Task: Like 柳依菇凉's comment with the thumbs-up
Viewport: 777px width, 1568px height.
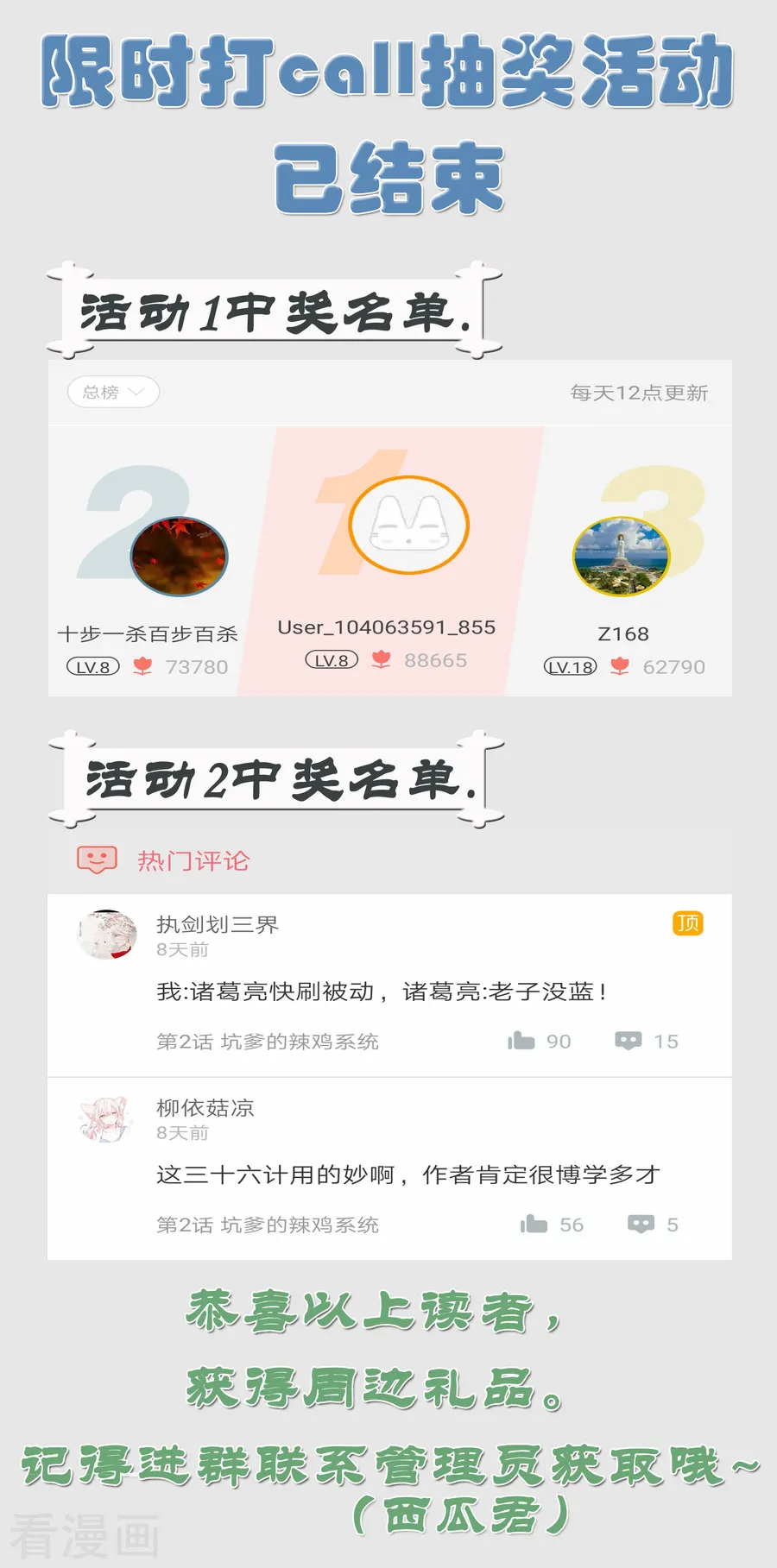Action: click(x=534, y=1224)
